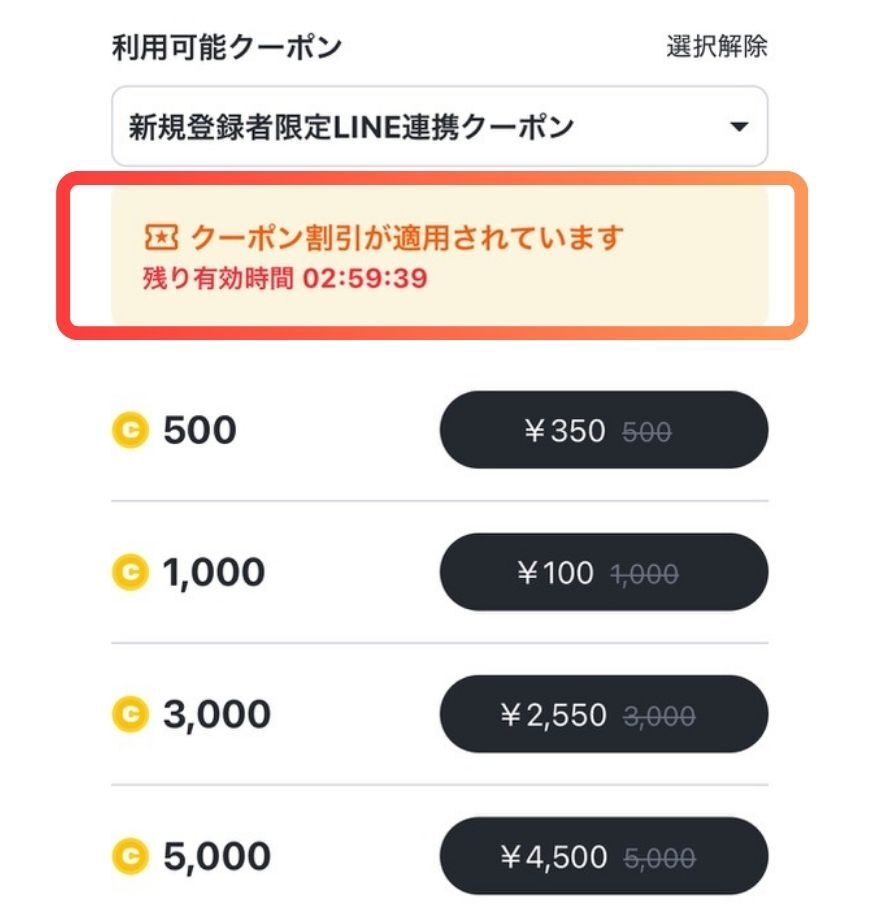Image resolution: width=880 pixels, height=913 pixels.
Task: Click the dropdown arrow to change coupons
Action: click(737, 125)
